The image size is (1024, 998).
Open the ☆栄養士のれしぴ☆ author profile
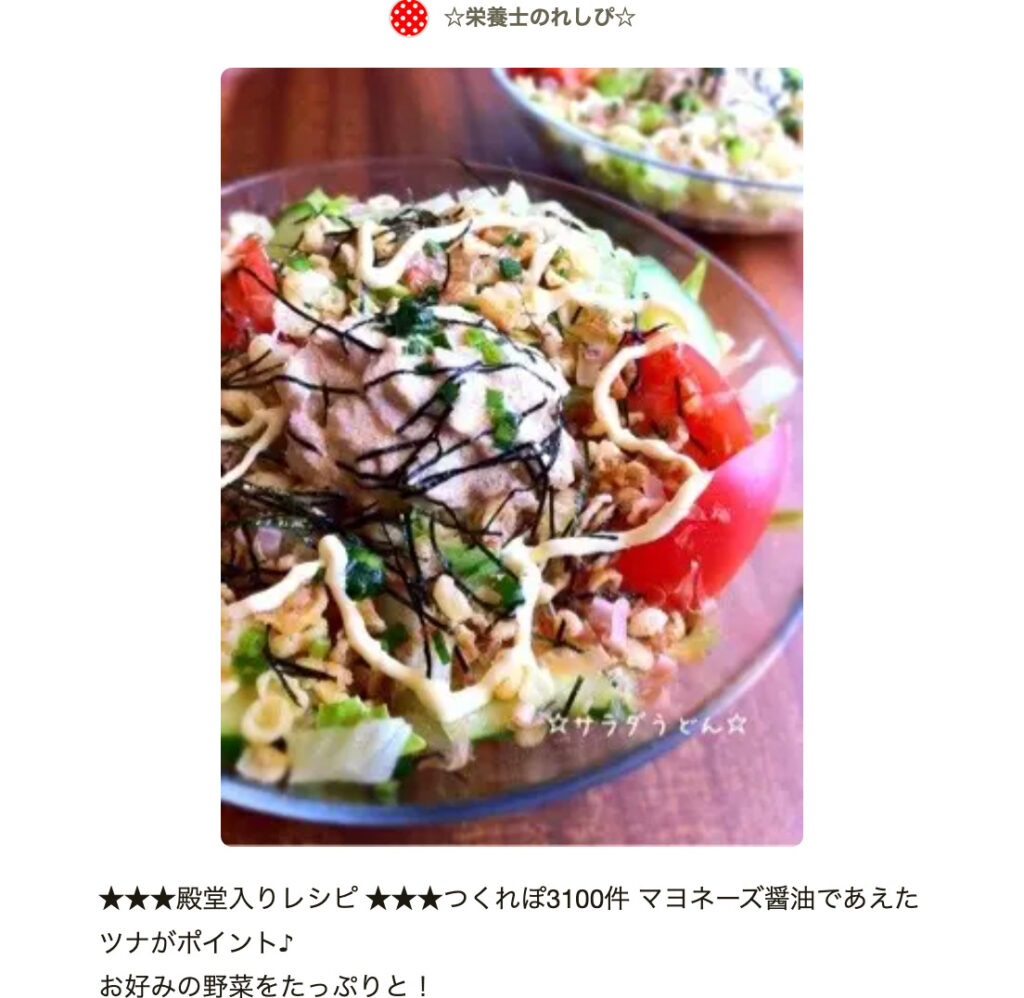click(538, 18)
